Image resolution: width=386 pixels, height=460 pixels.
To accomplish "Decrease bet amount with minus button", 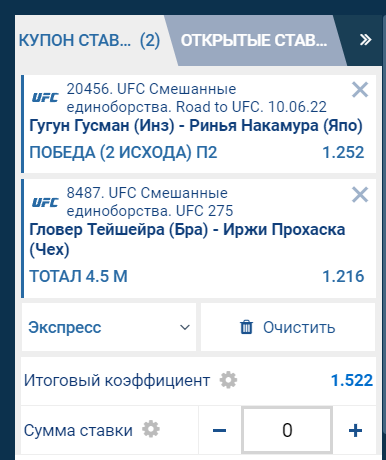I will coord(220,430).
